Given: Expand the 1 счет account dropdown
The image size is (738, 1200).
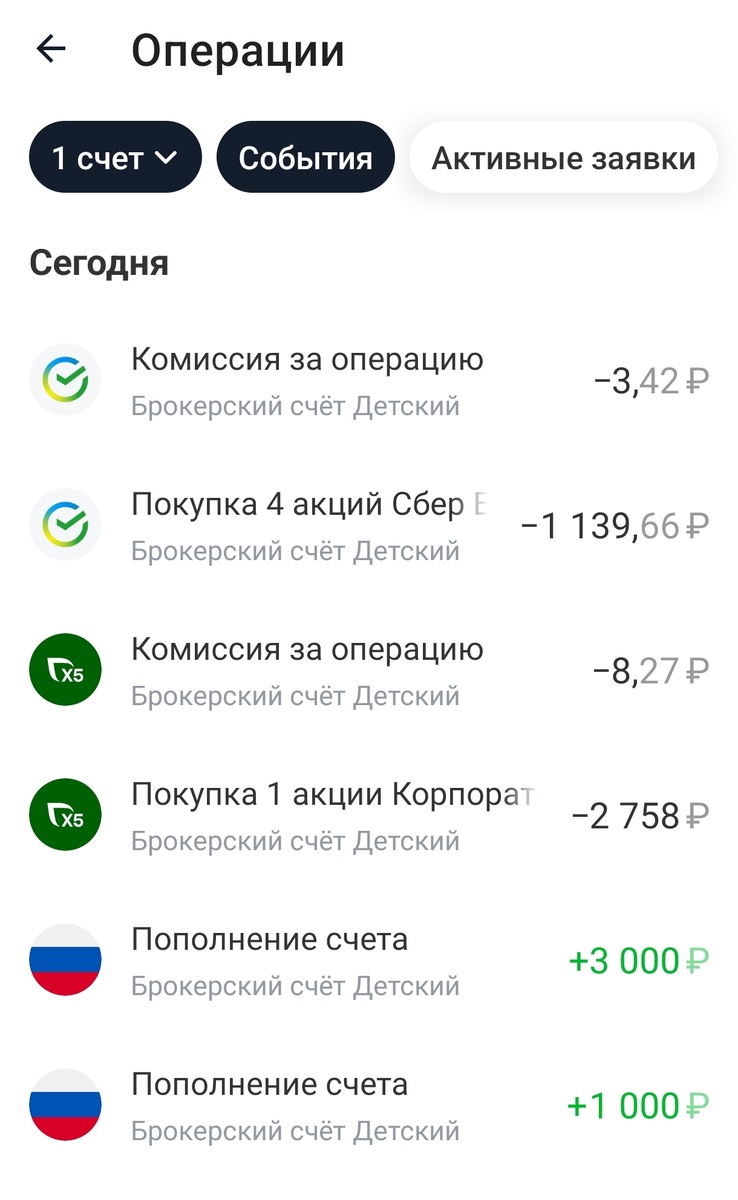Looking at the screenshot, I should pos(115,157).
